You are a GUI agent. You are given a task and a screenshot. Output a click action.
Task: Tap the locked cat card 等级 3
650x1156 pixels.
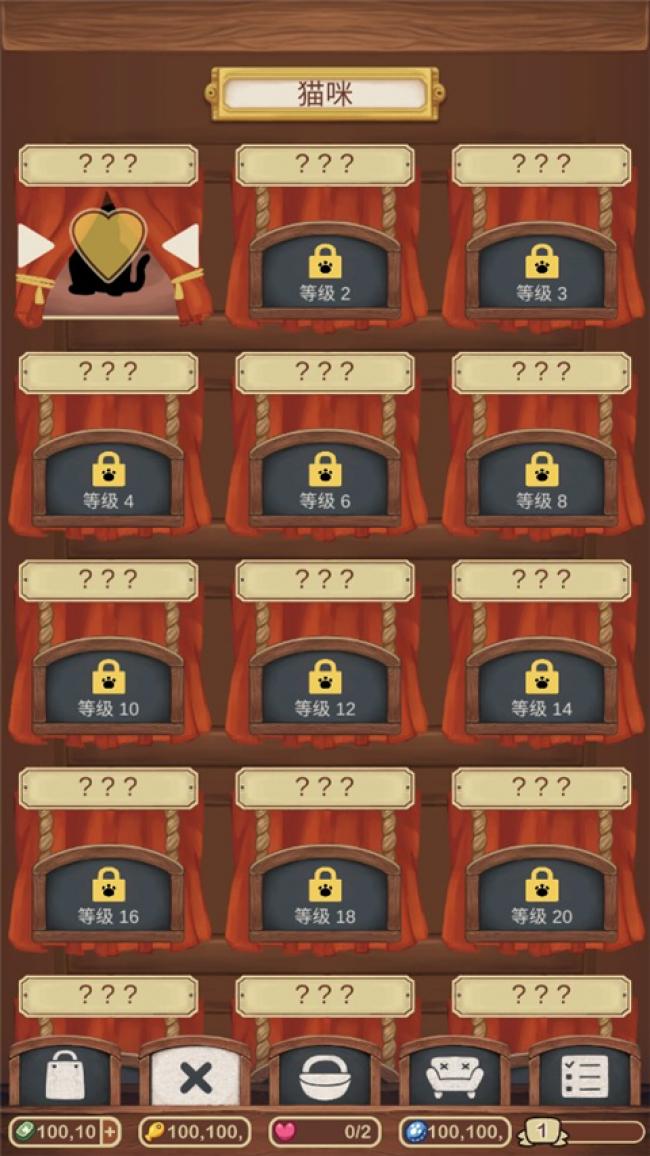pyautogui.click(x=541, y=270)
